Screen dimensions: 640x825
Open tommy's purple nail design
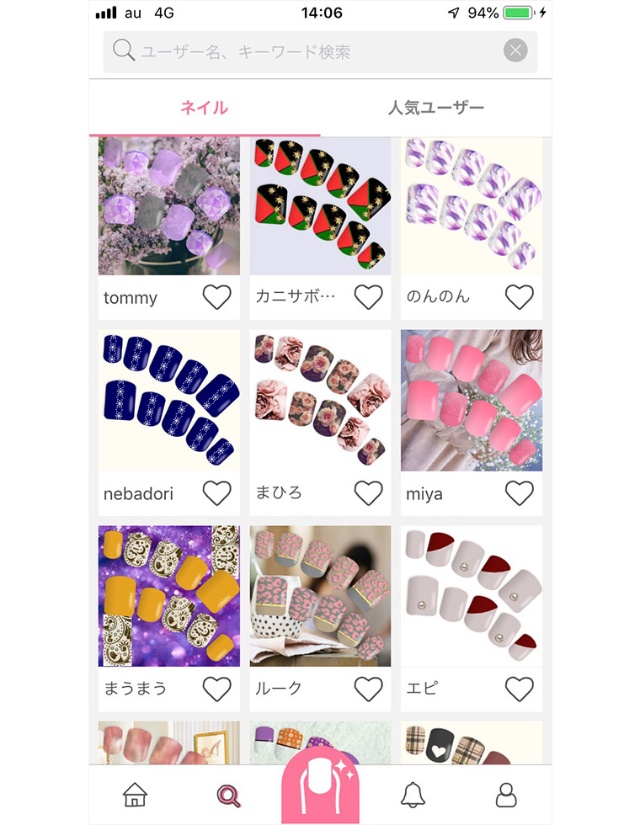(169, 206)
